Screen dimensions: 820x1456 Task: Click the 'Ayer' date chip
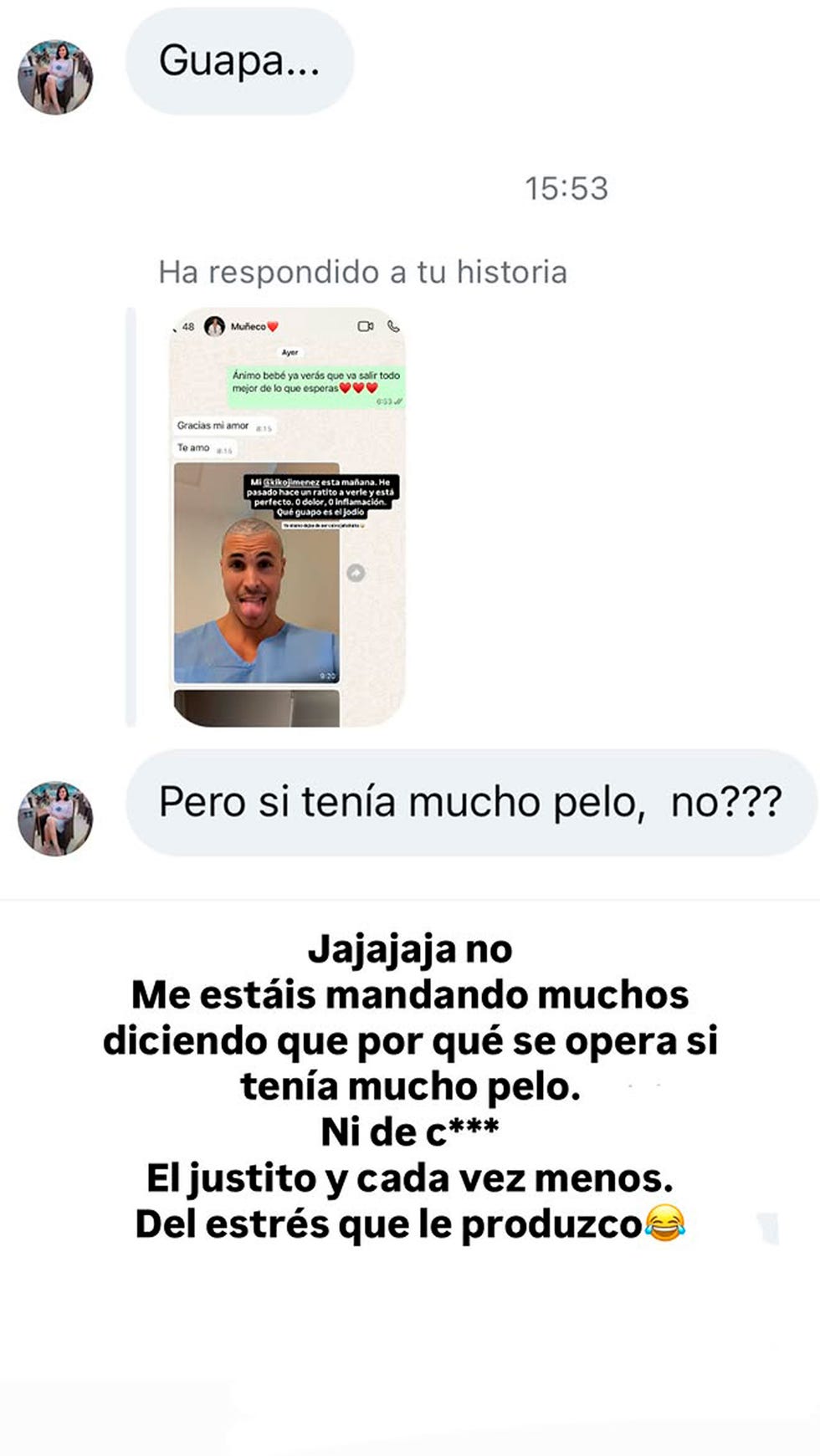point(290,351)
